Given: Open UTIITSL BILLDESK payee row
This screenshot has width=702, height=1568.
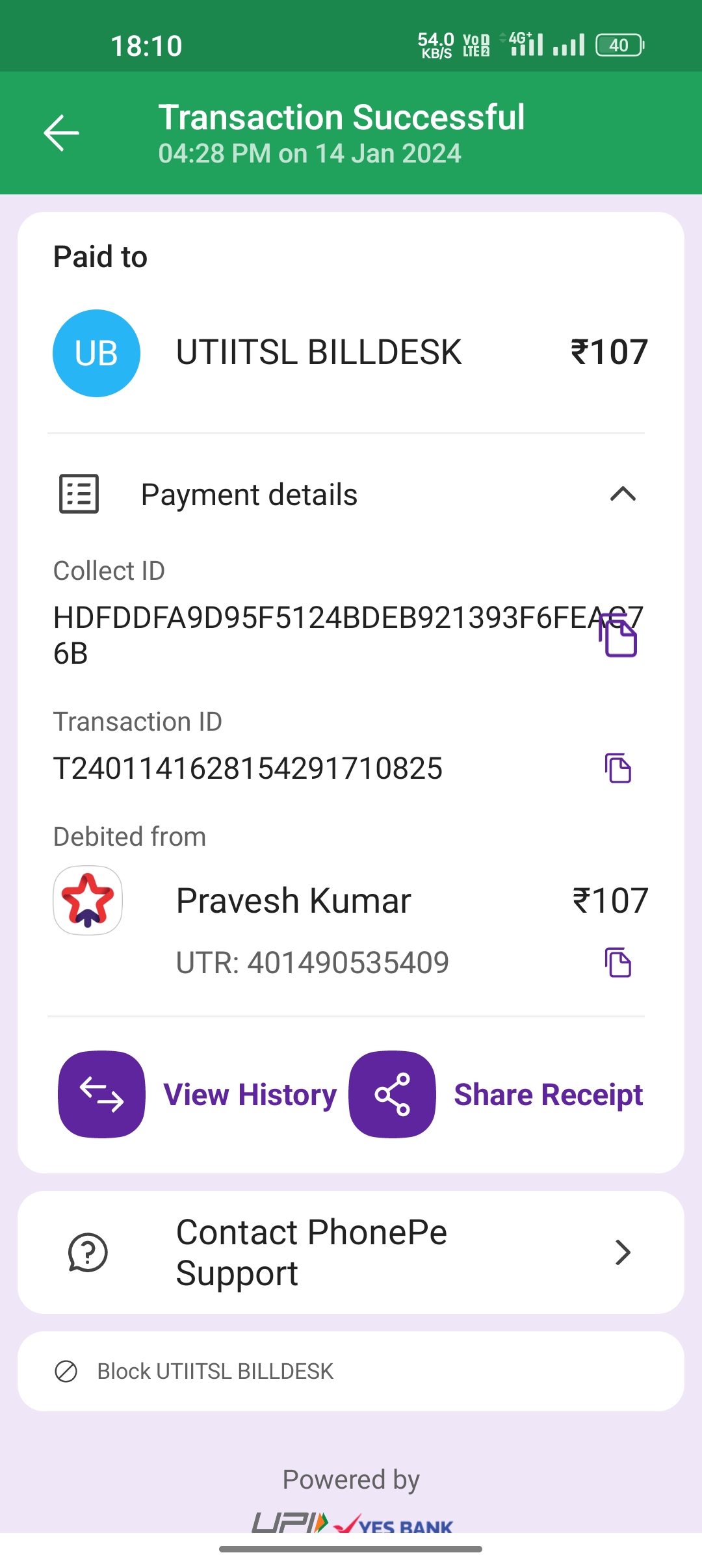Looking at the screenshot, I should (318, 353).
